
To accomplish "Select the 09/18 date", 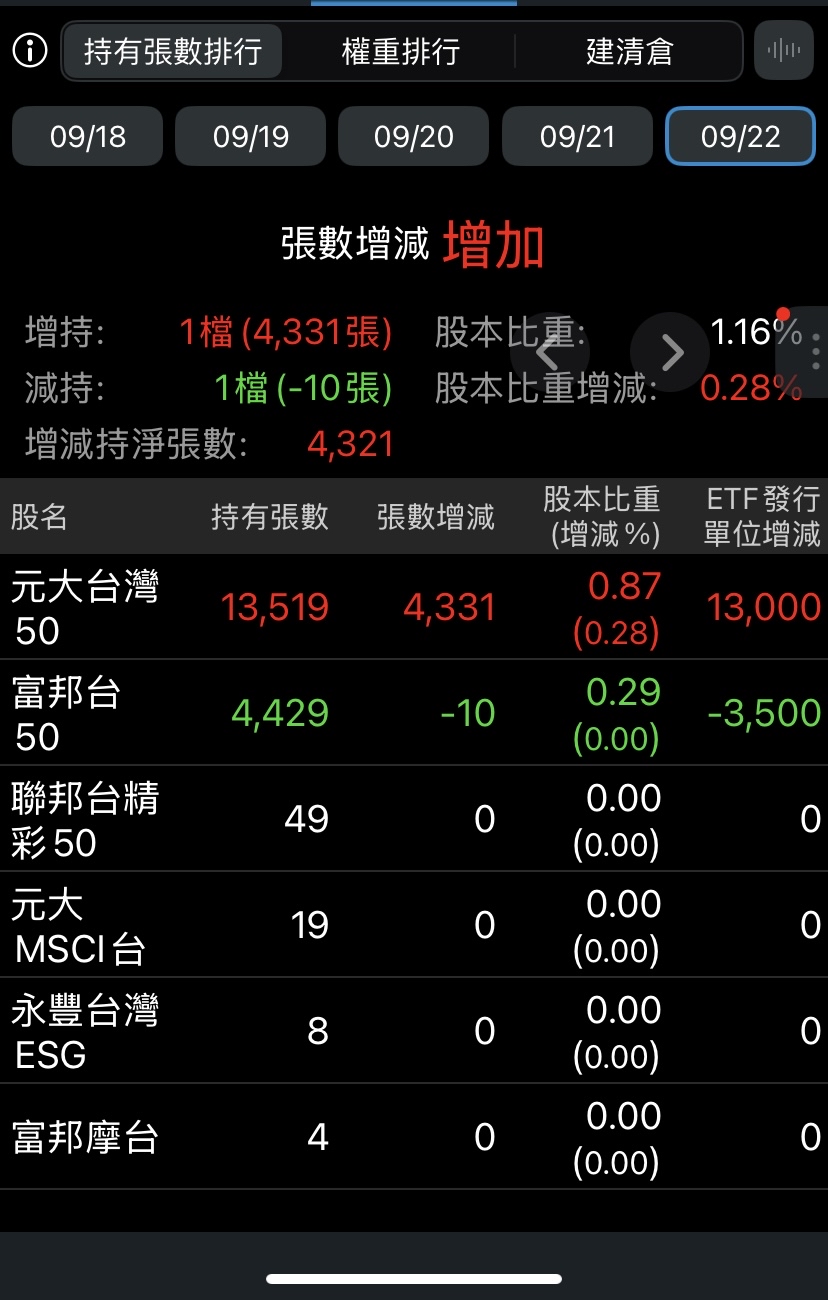I will [x=88, y=137].
